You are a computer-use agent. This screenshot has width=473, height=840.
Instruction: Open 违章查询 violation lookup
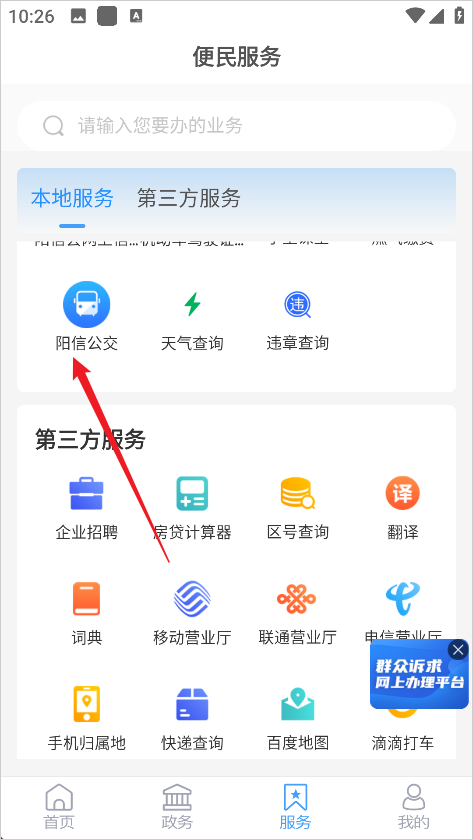(297, 317)
